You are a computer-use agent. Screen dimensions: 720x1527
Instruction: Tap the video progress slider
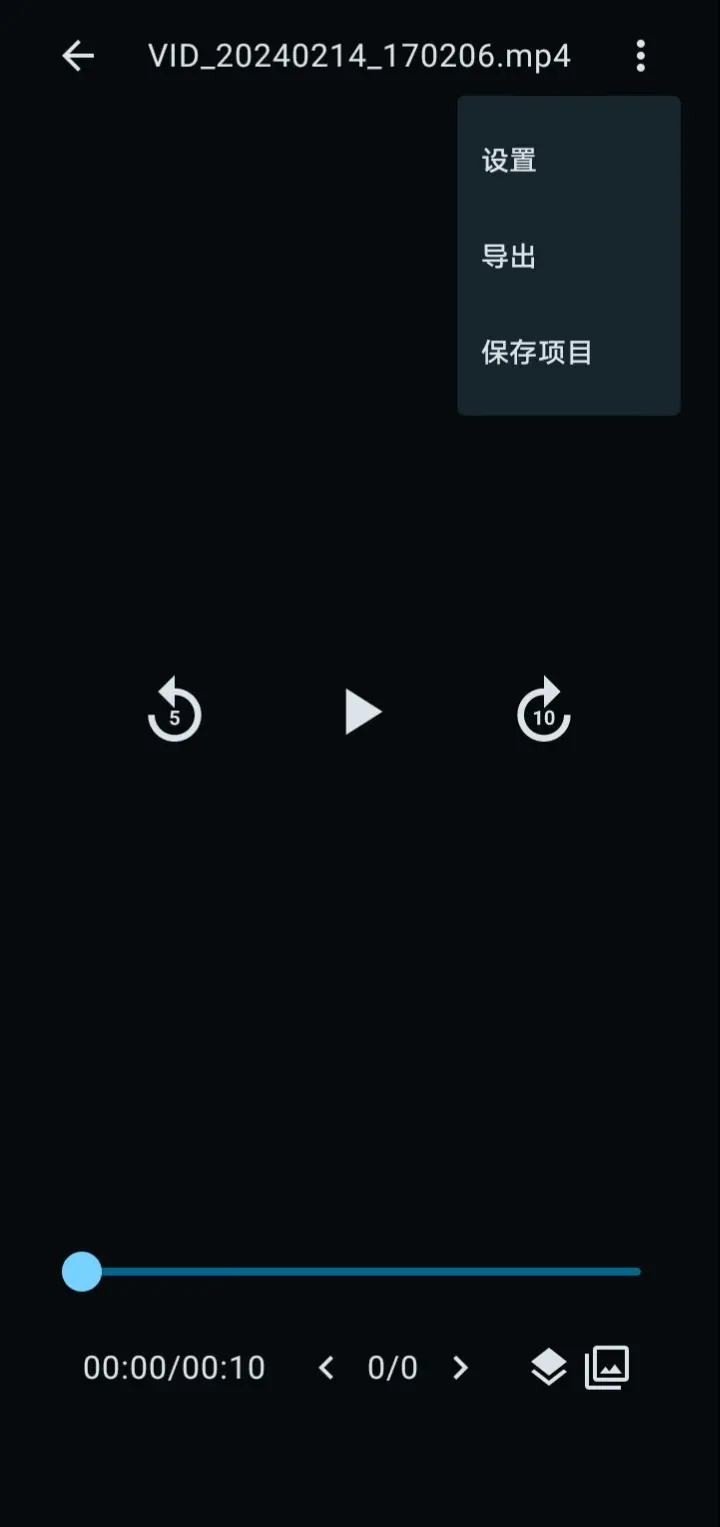pyautogui.click(x=360, y=1272)
